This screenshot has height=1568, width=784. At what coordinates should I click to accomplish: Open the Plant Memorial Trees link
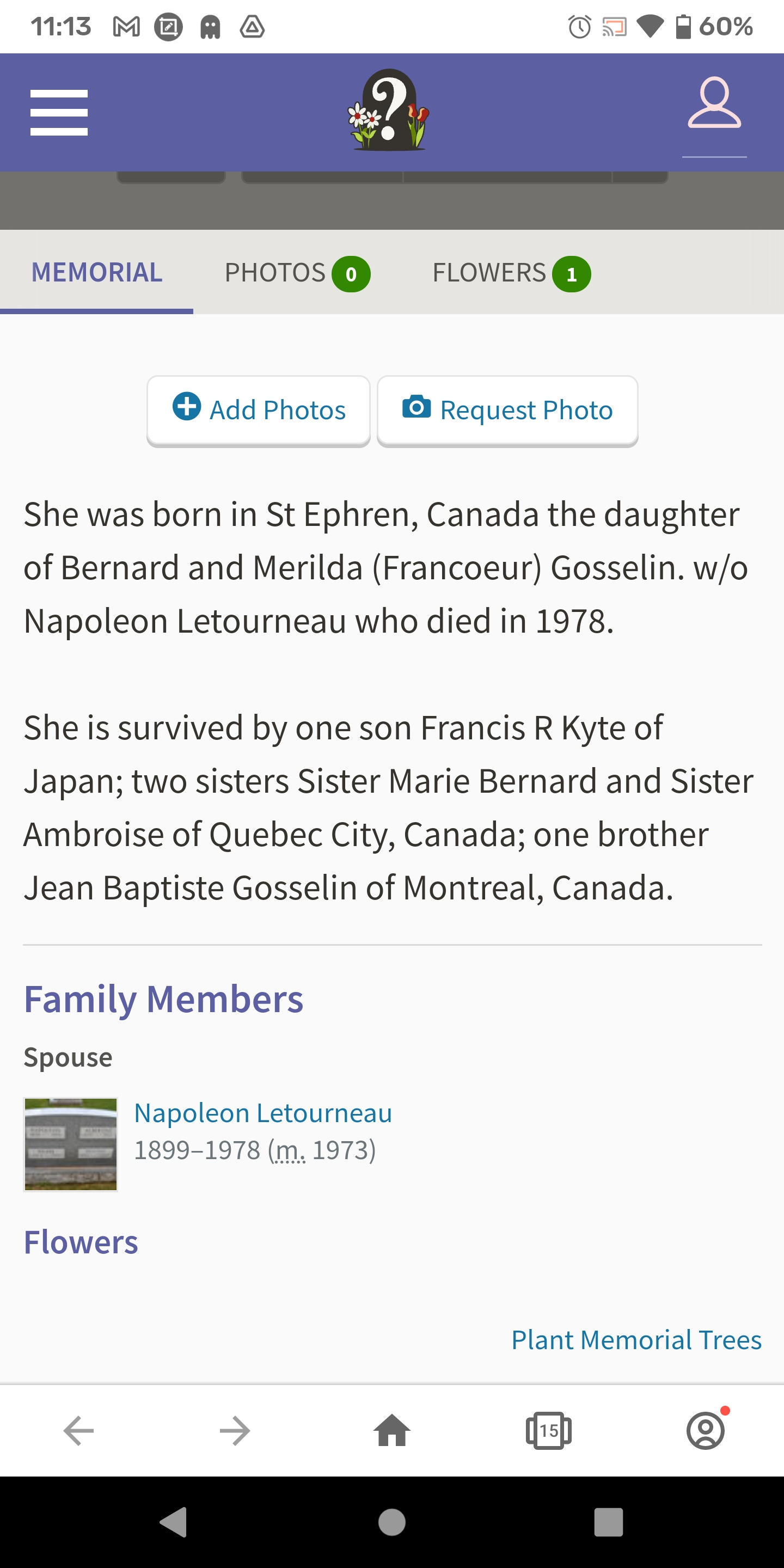(x=636, y=1340)
